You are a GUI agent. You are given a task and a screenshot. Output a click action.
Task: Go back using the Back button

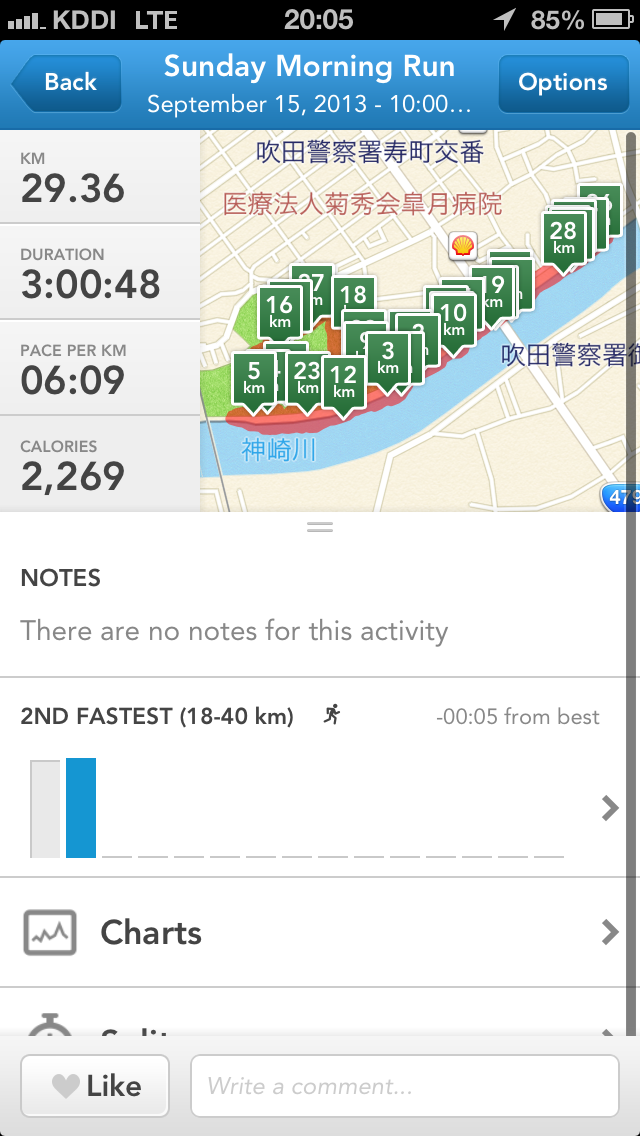[68, 83]
